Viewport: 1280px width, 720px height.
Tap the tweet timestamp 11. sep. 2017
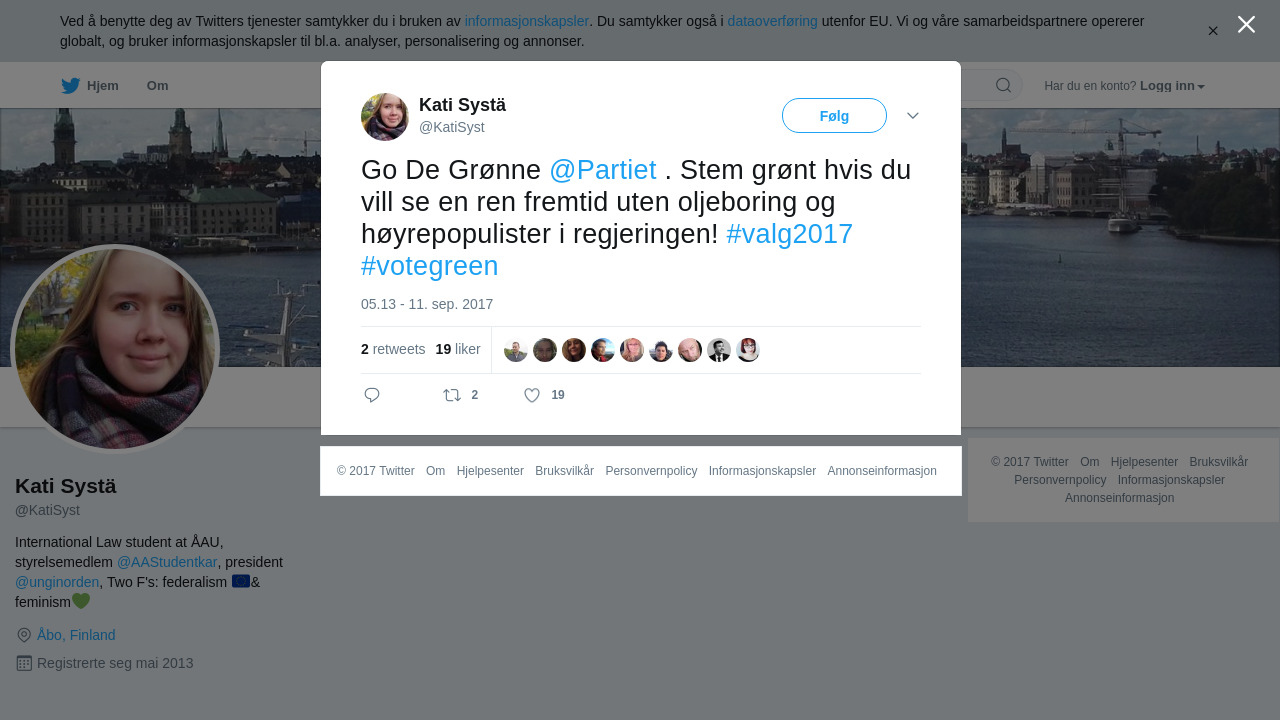(427, 304)
